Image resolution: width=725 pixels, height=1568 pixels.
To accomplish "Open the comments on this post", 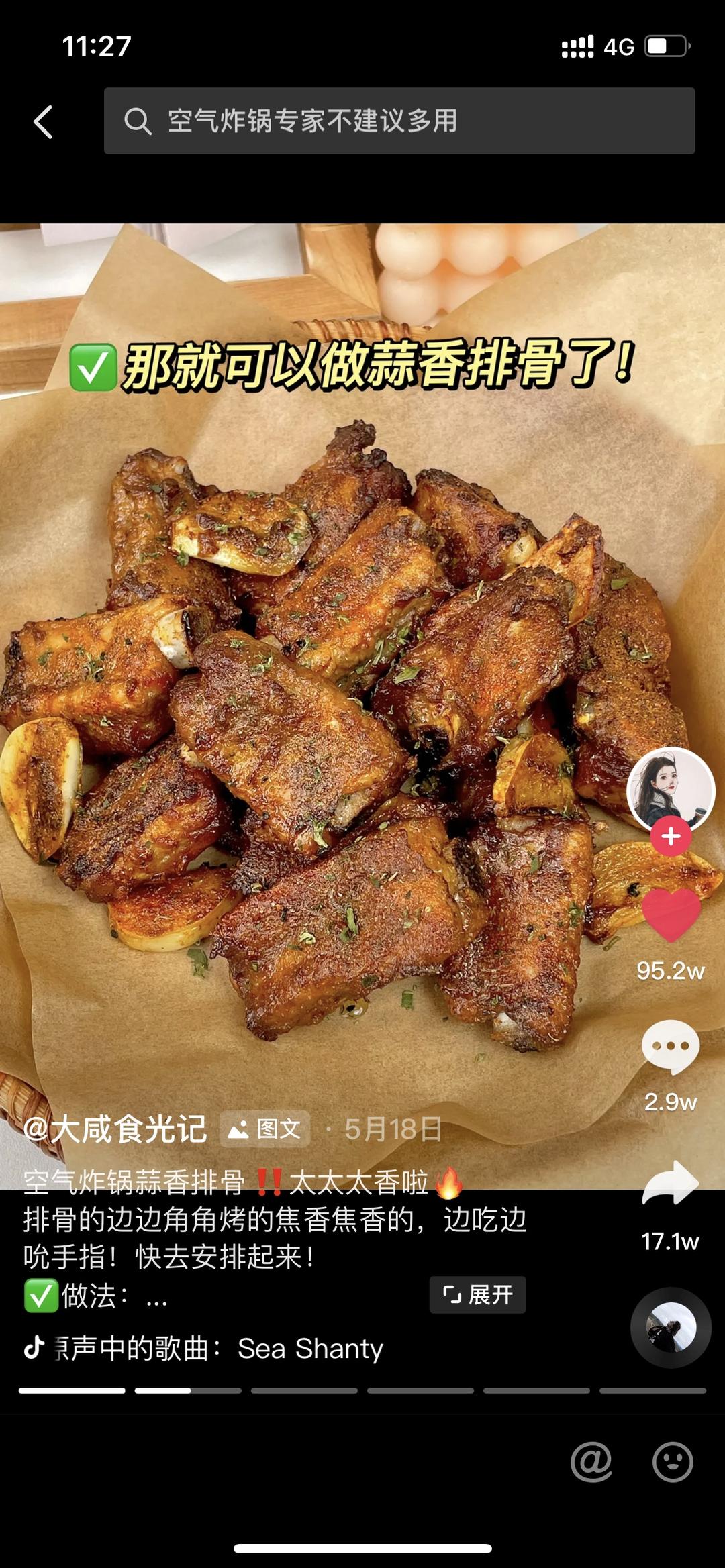I will [671, 1047].
